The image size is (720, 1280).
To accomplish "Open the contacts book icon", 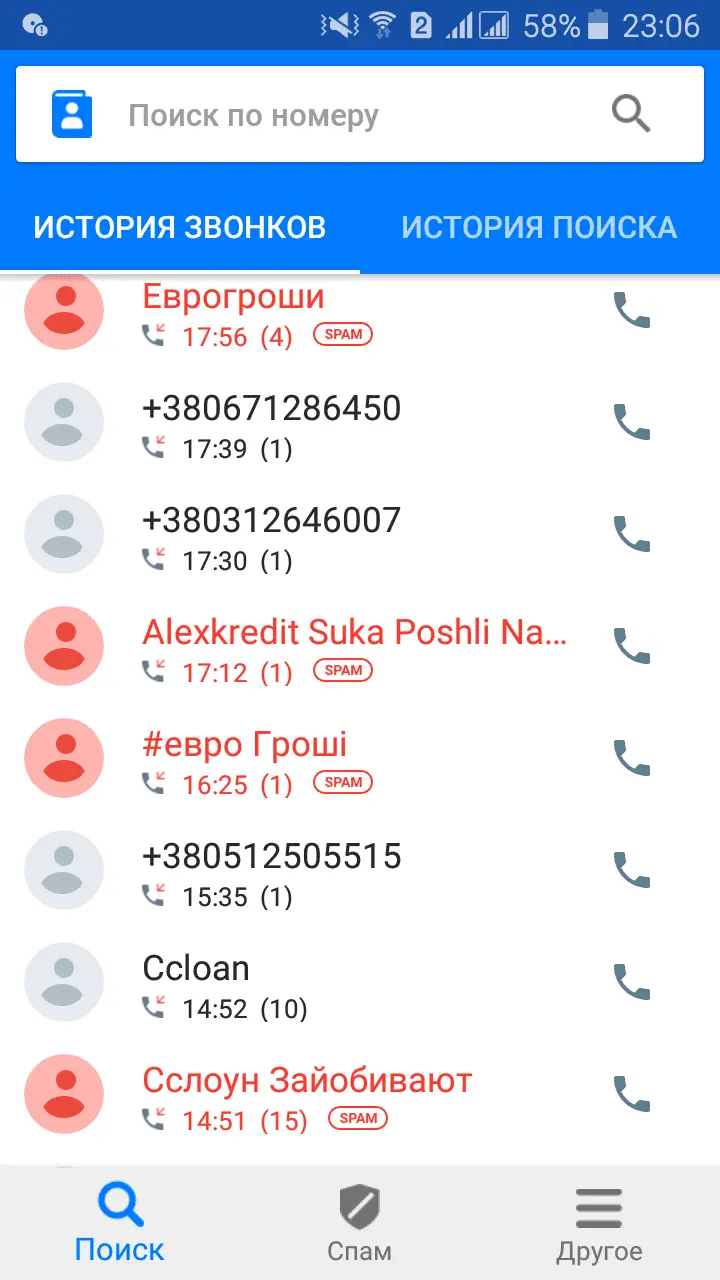I will (72, 114).
